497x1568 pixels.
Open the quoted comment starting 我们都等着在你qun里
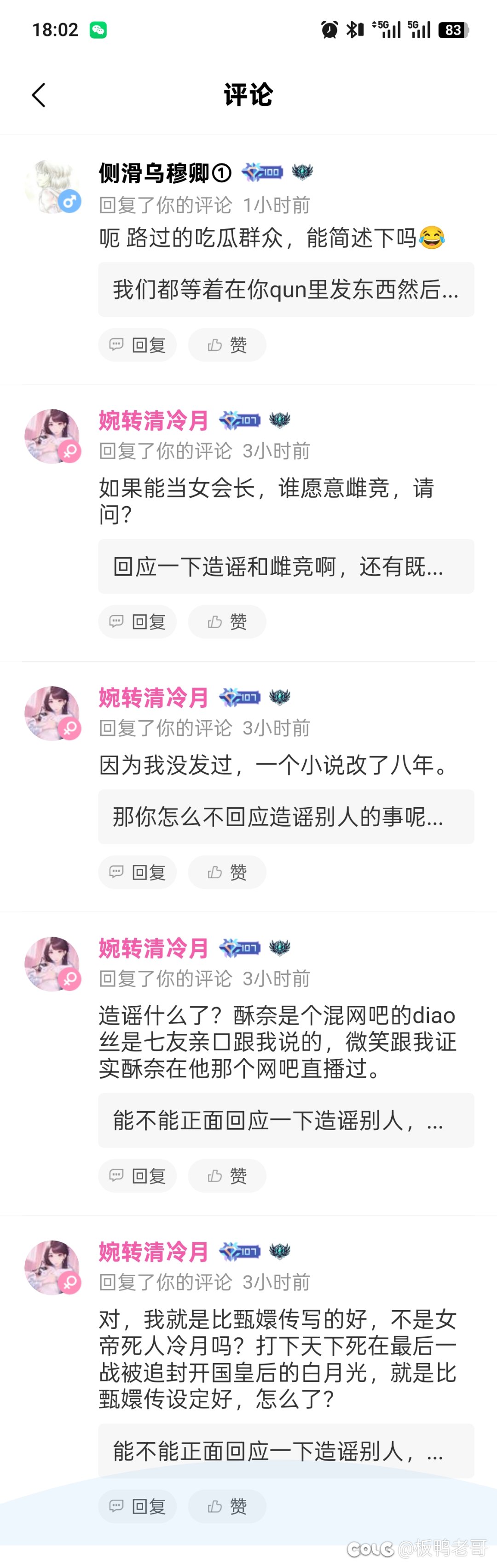pyautogui.click(x=286, y=290)
